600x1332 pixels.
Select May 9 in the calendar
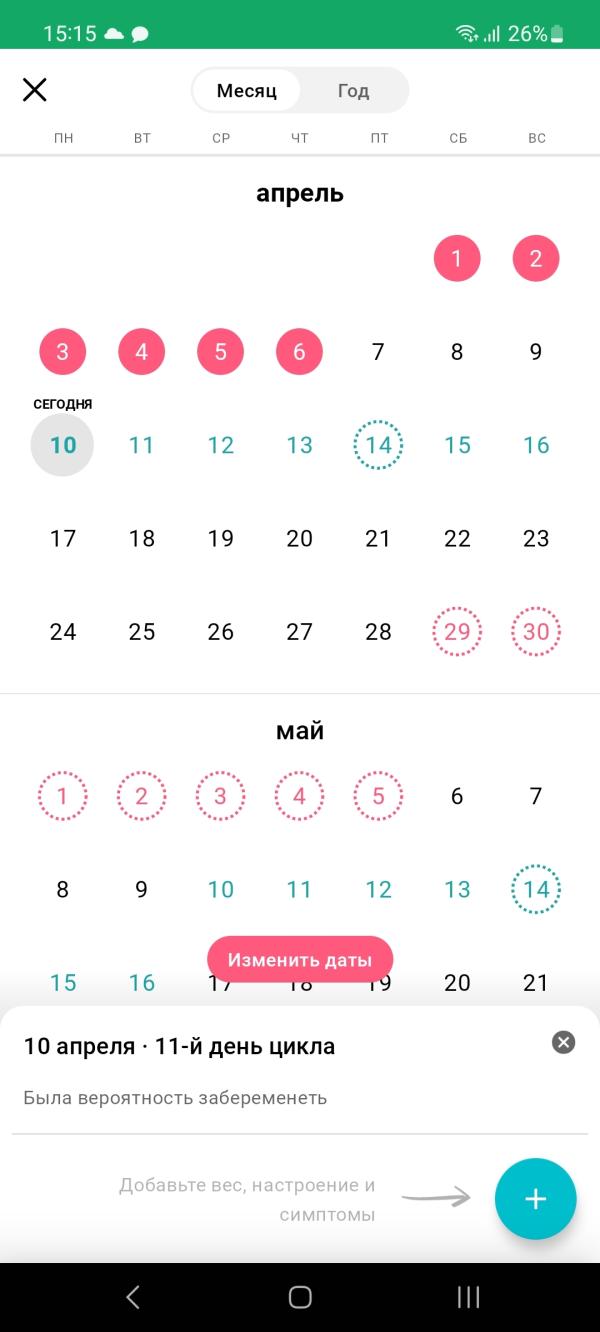[141, 889]
